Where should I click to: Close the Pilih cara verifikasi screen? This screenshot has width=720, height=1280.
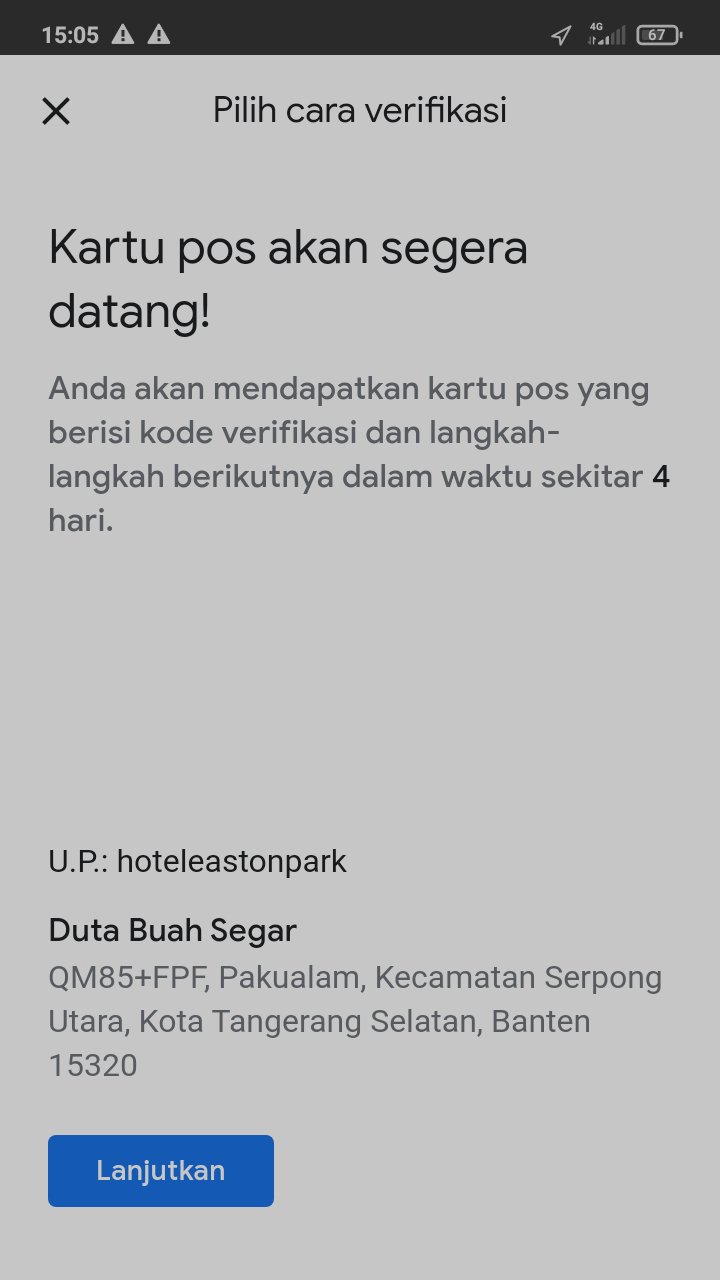click(56, 111)
